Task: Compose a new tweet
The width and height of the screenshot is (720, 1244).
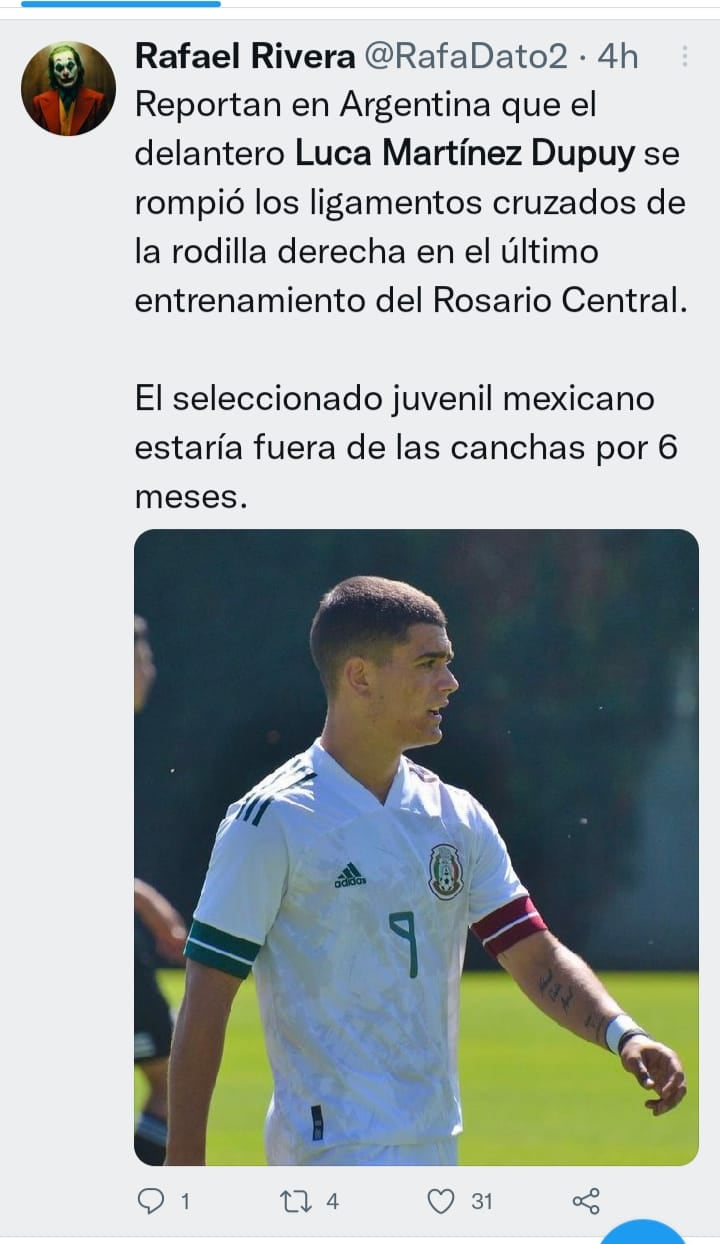Action: click(x=643, y=1234)
